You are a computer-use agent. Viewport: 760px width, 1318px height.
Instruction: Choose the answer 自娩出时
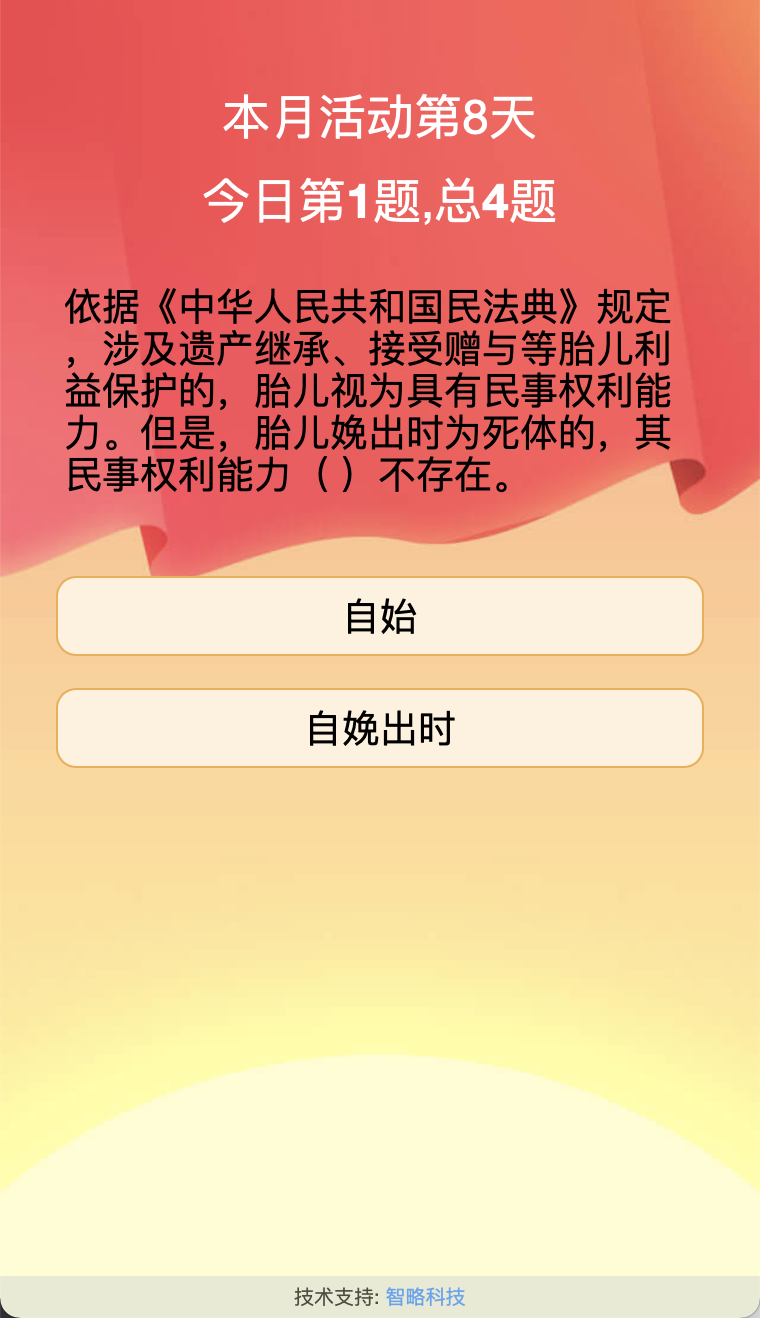(380, 728)
